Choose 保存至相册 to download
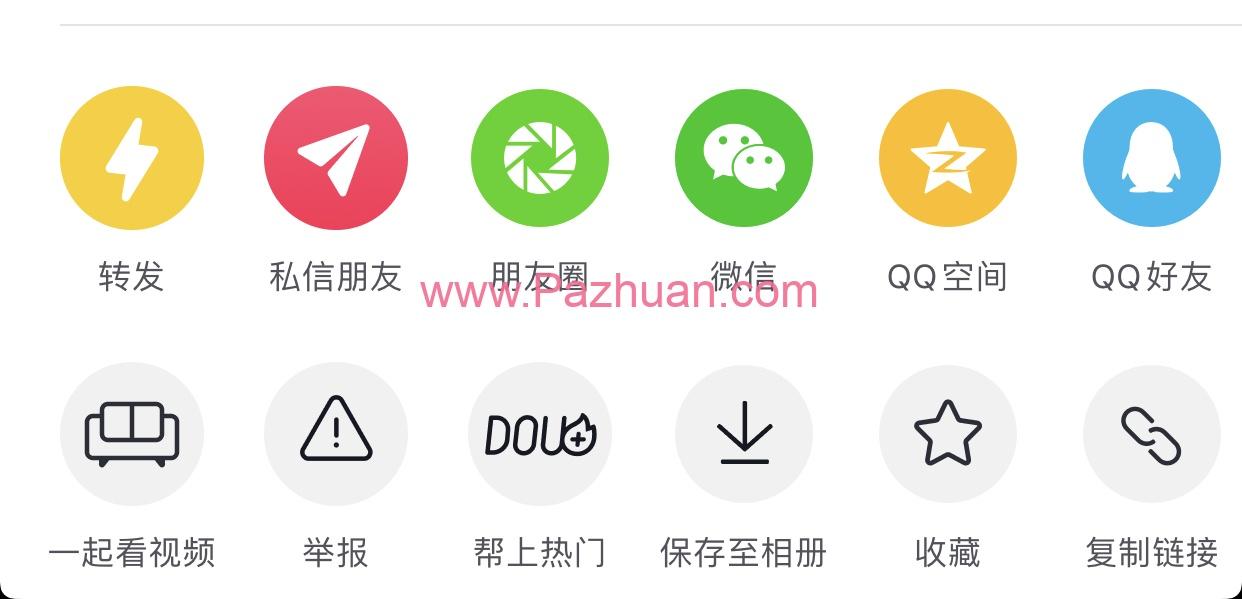The image size is (1242, 599). coord(743,434)
